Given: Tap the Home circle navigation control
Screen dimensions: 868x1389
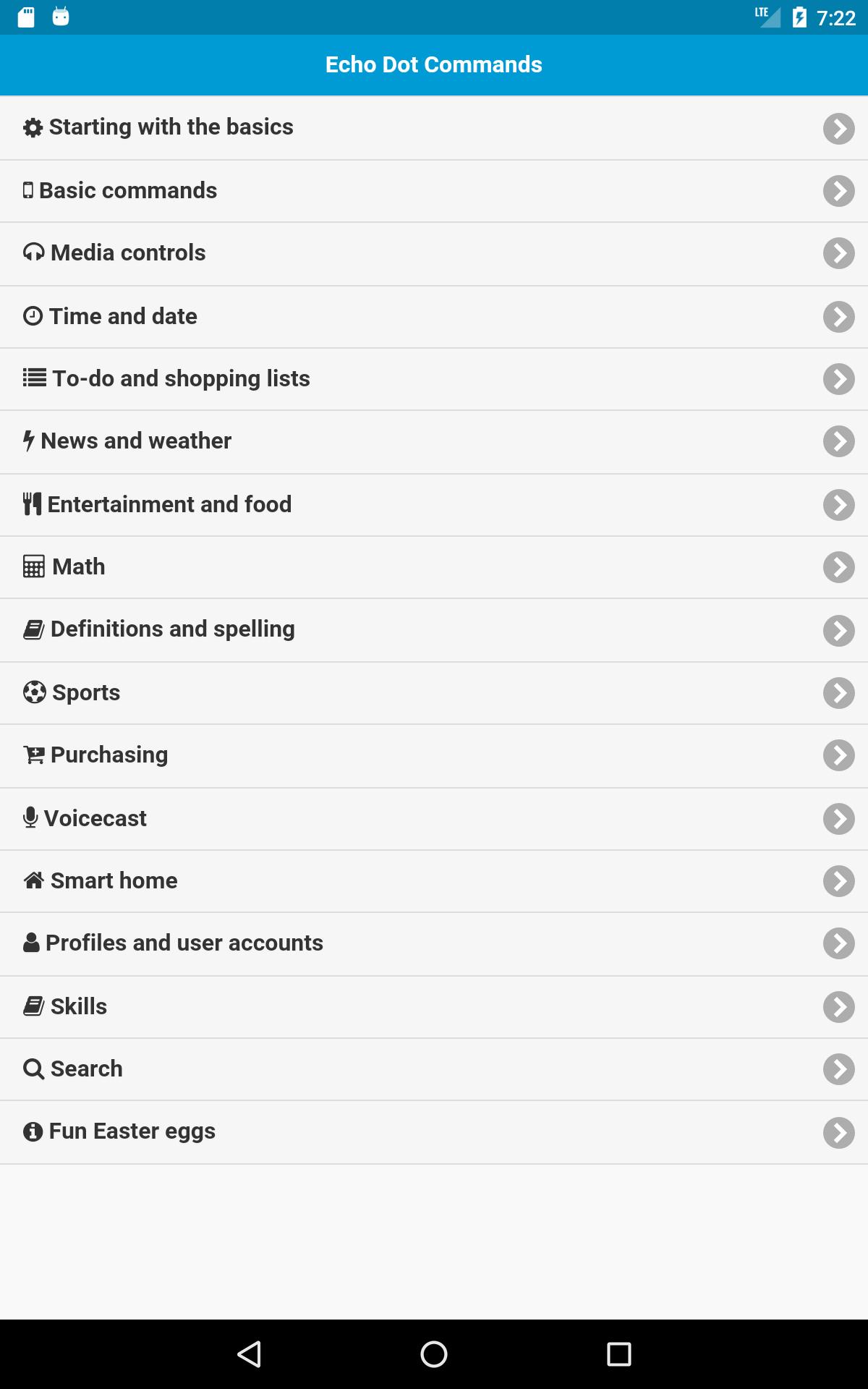Looking at the screenshot, I should 433,1354.
